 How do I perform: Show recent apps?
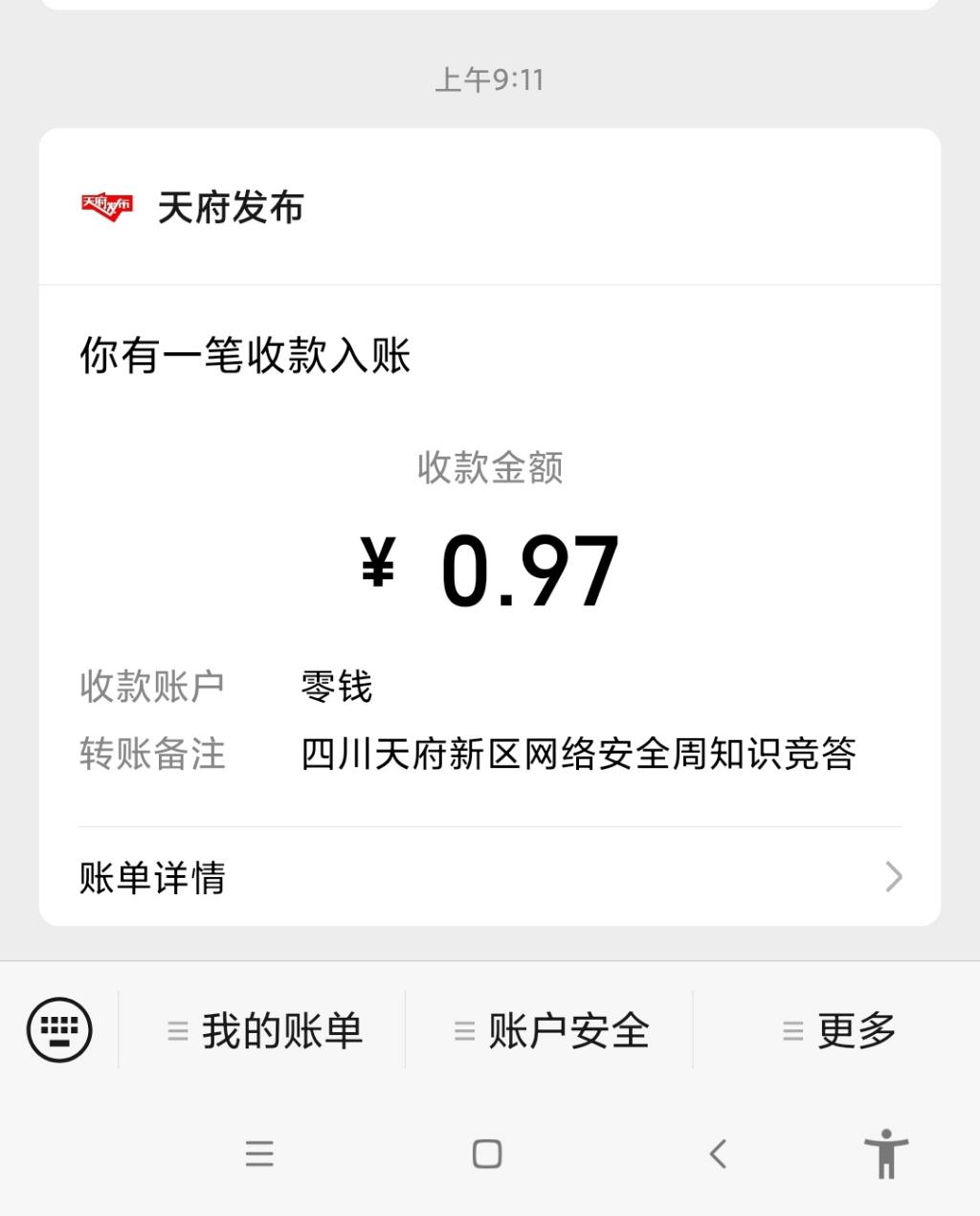pyautogui.click(x=259, y=1154)
